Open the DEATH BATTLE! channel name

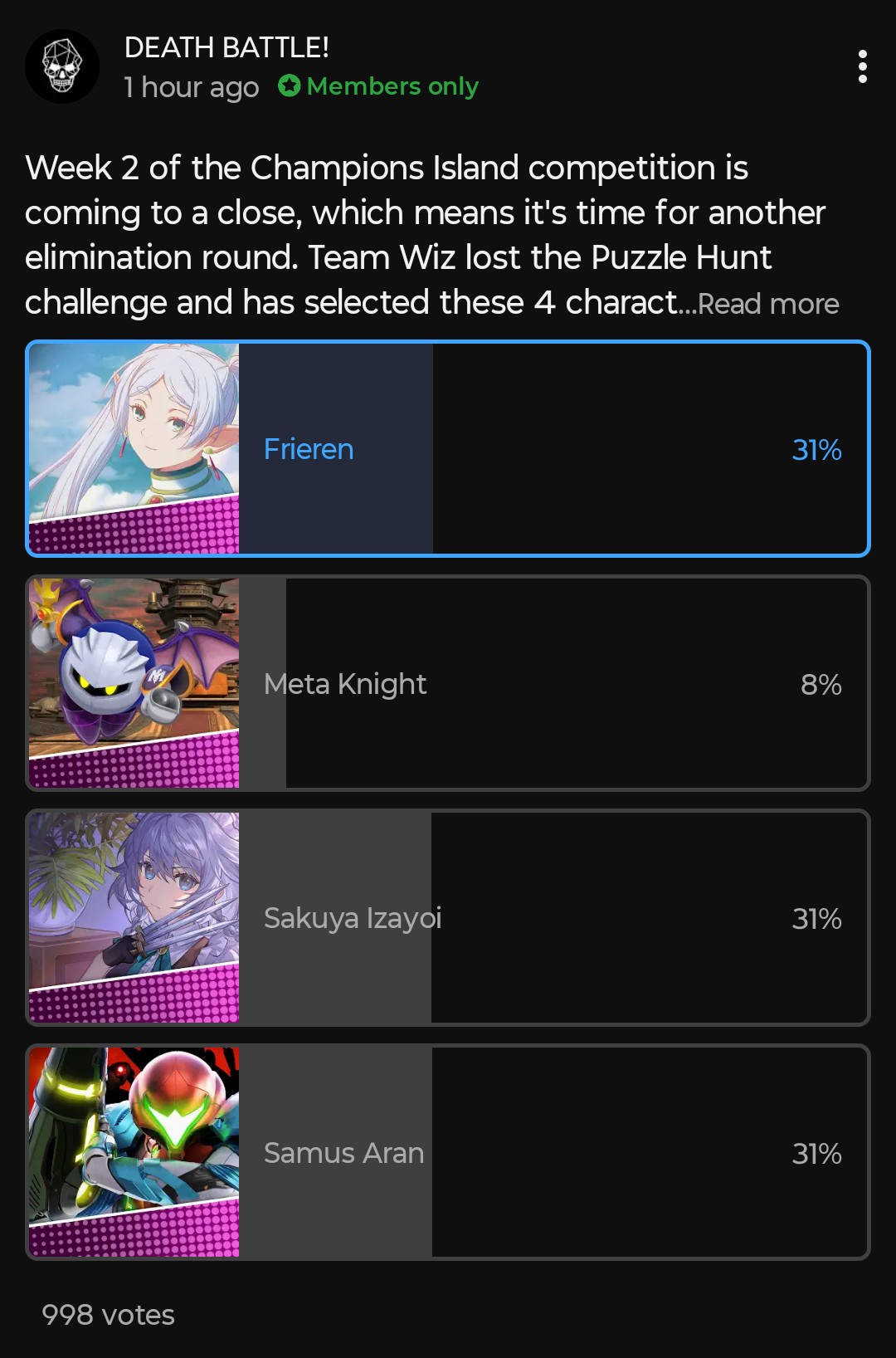[x=226, y=47]
